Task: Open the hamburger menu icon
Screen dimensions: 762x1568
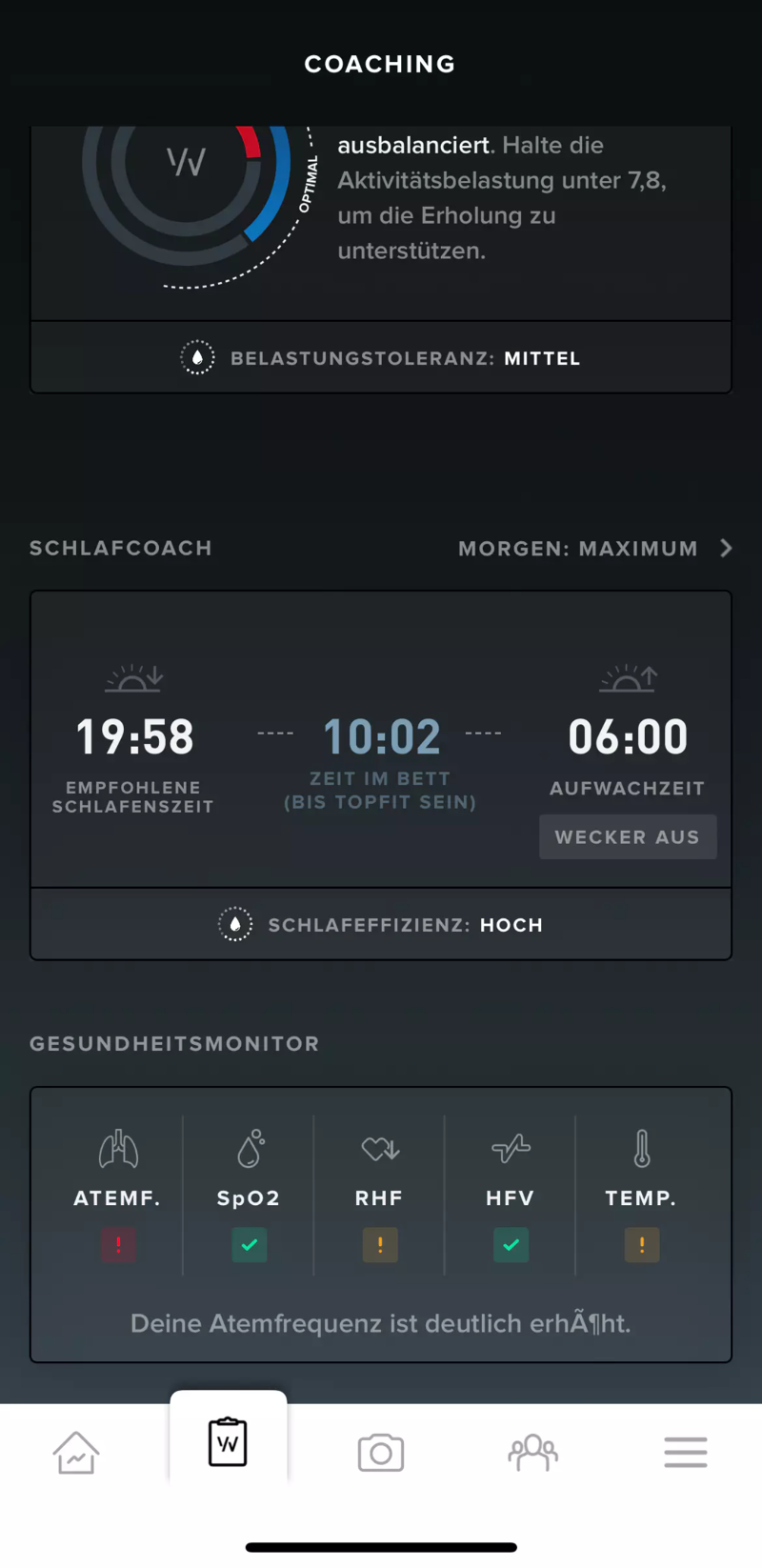Action: (x=685, y=1452)
